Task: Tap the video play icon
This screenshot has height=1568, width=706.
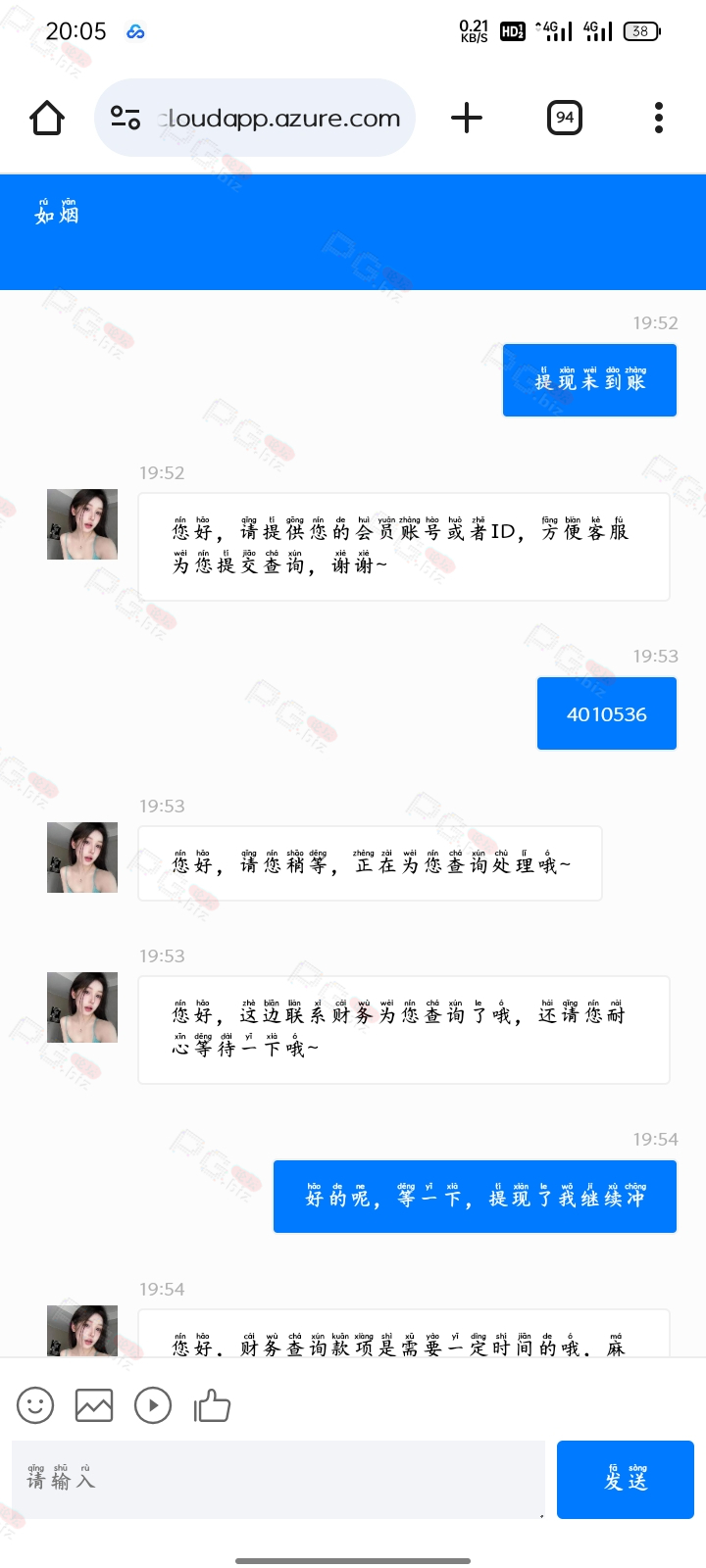Action: coord(153,1405)
